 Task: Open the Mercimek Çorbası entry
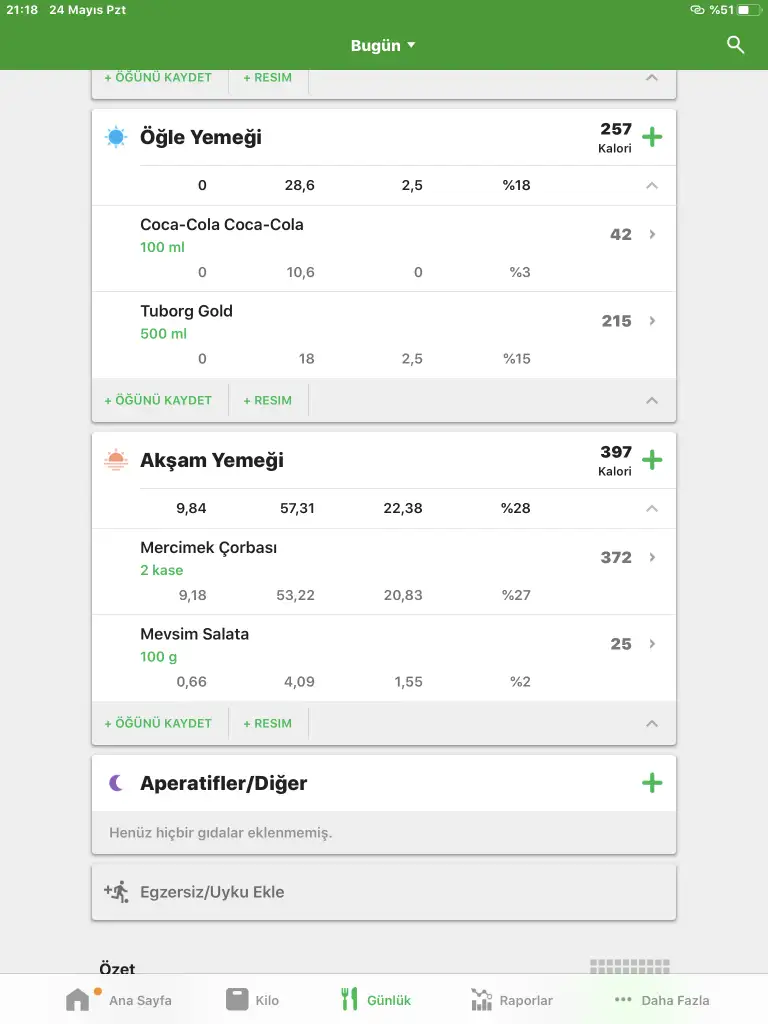[384, 558]
